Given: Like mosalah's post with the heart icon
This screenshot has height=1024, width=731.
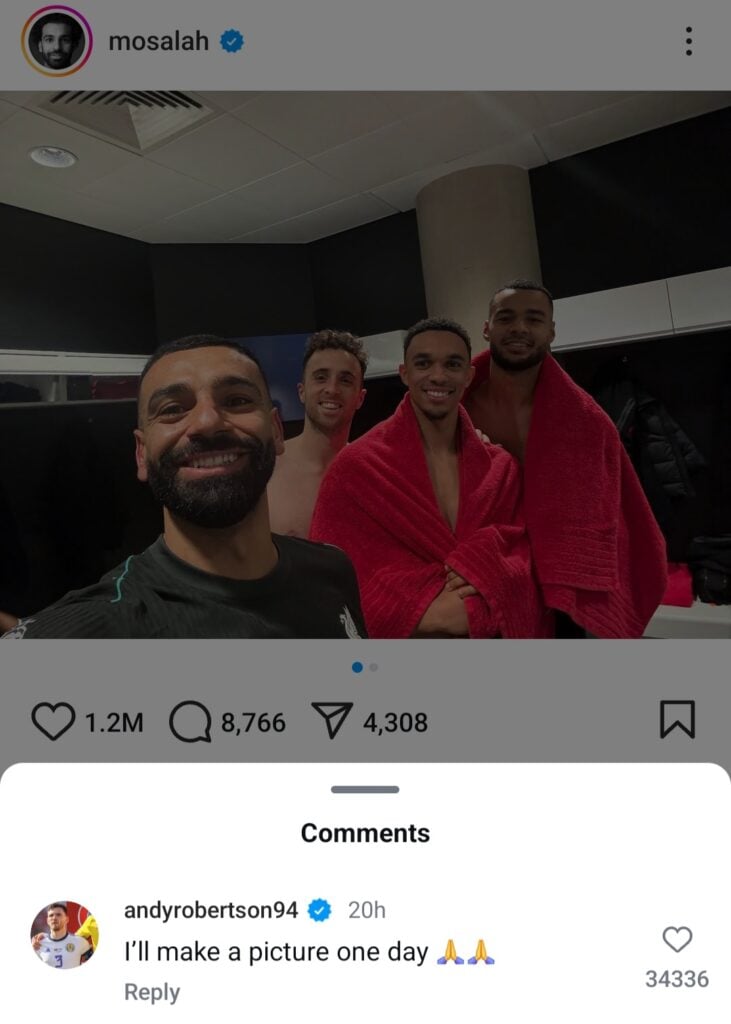Looking at the screenshot, I should 53,721.
